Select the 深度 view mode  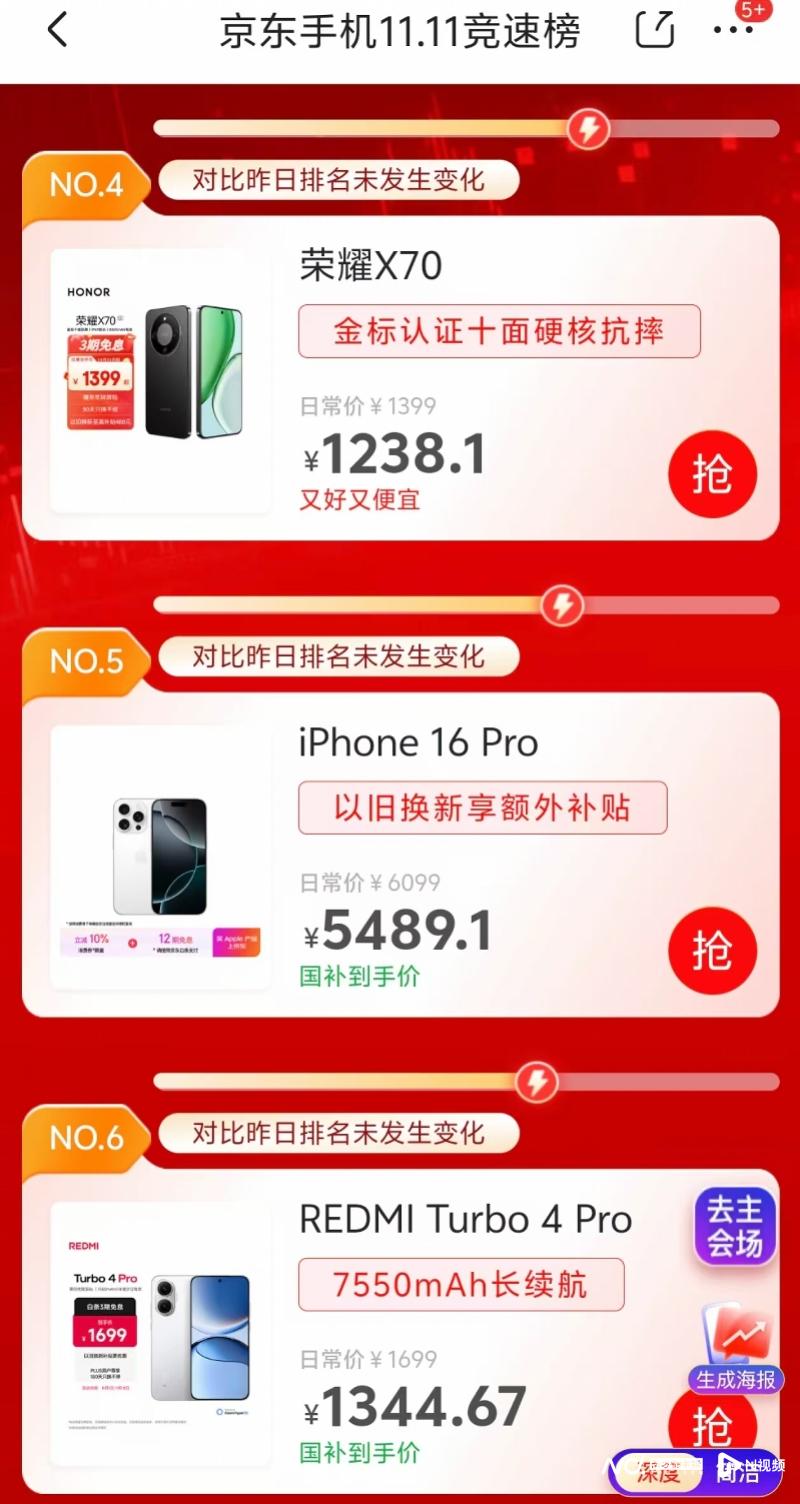[659, 1472]
